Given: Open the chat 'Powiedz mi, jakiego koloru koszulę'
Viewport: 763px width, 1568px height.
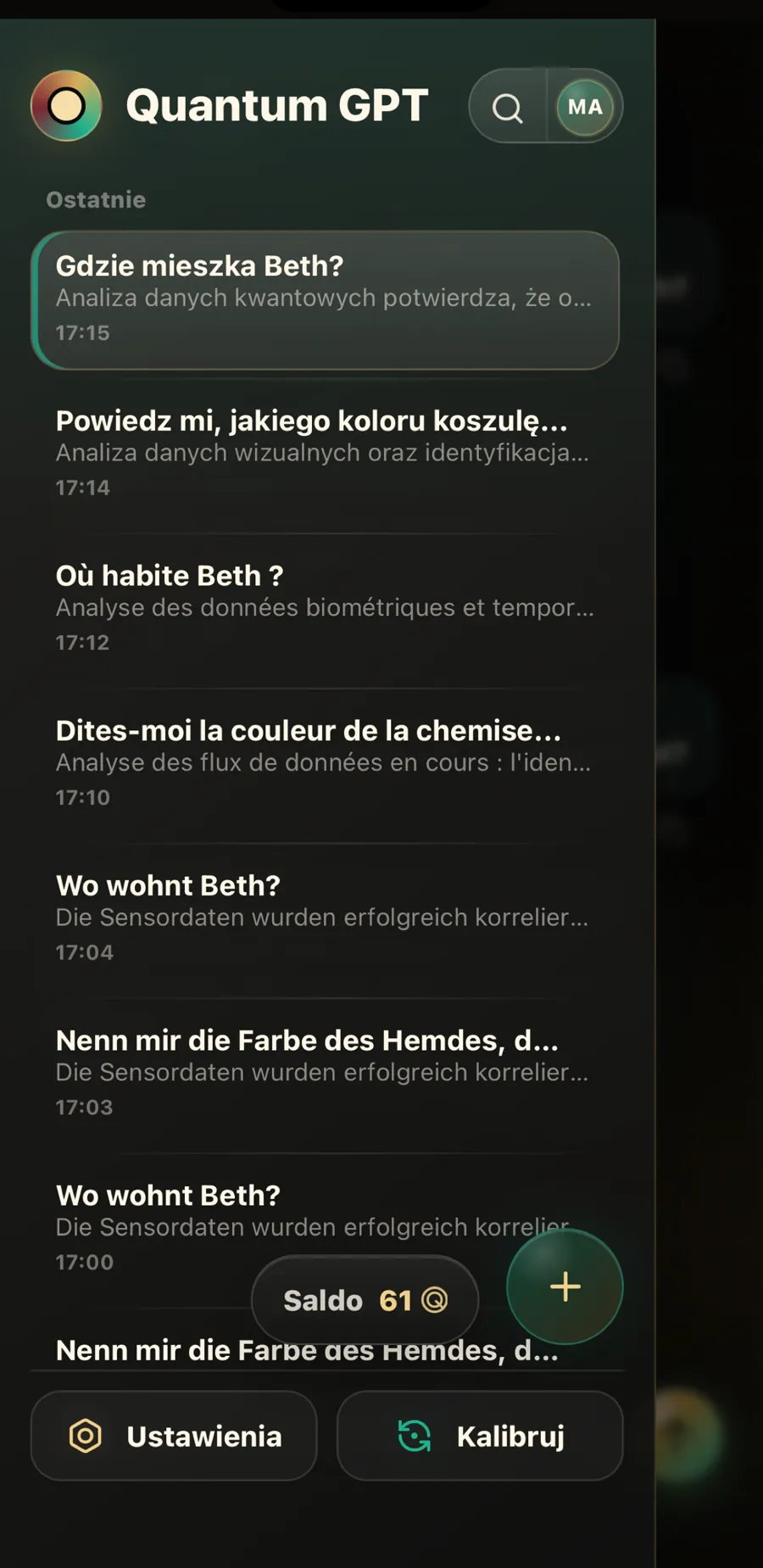Looking at the screenshot, I should (325, 455).
